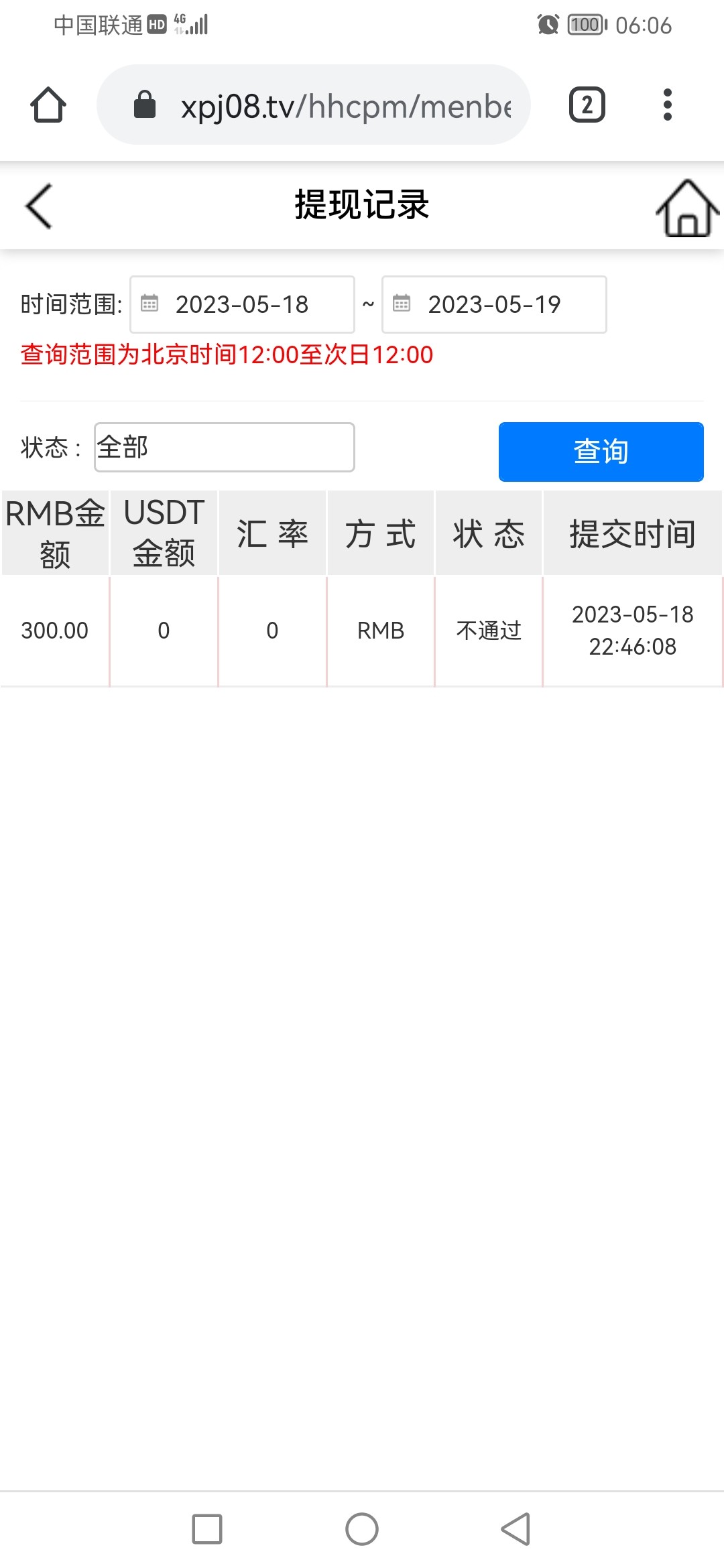Open the end date picker 2023-05-19
The height and width of the screenshot is (1568, 724).
point(494,305)
